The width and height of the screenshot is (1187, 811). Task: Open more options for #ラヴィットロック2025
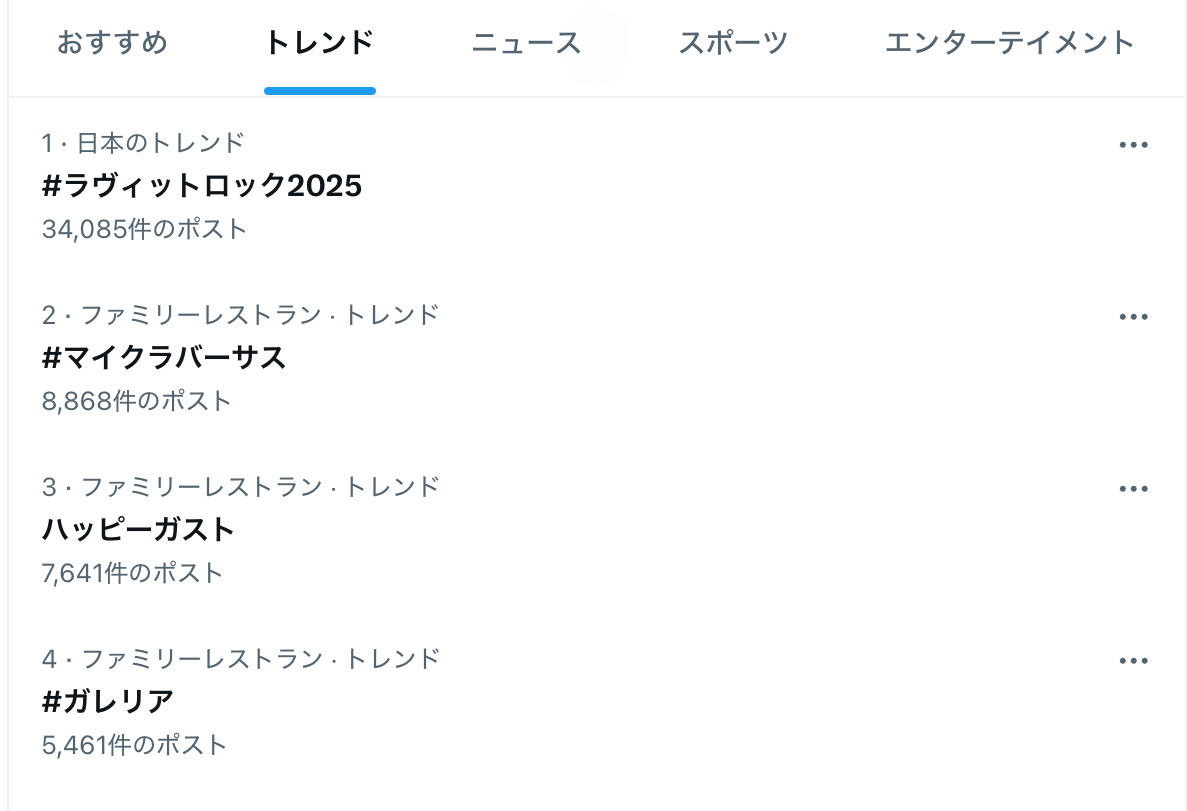(x=1133, y=145)
